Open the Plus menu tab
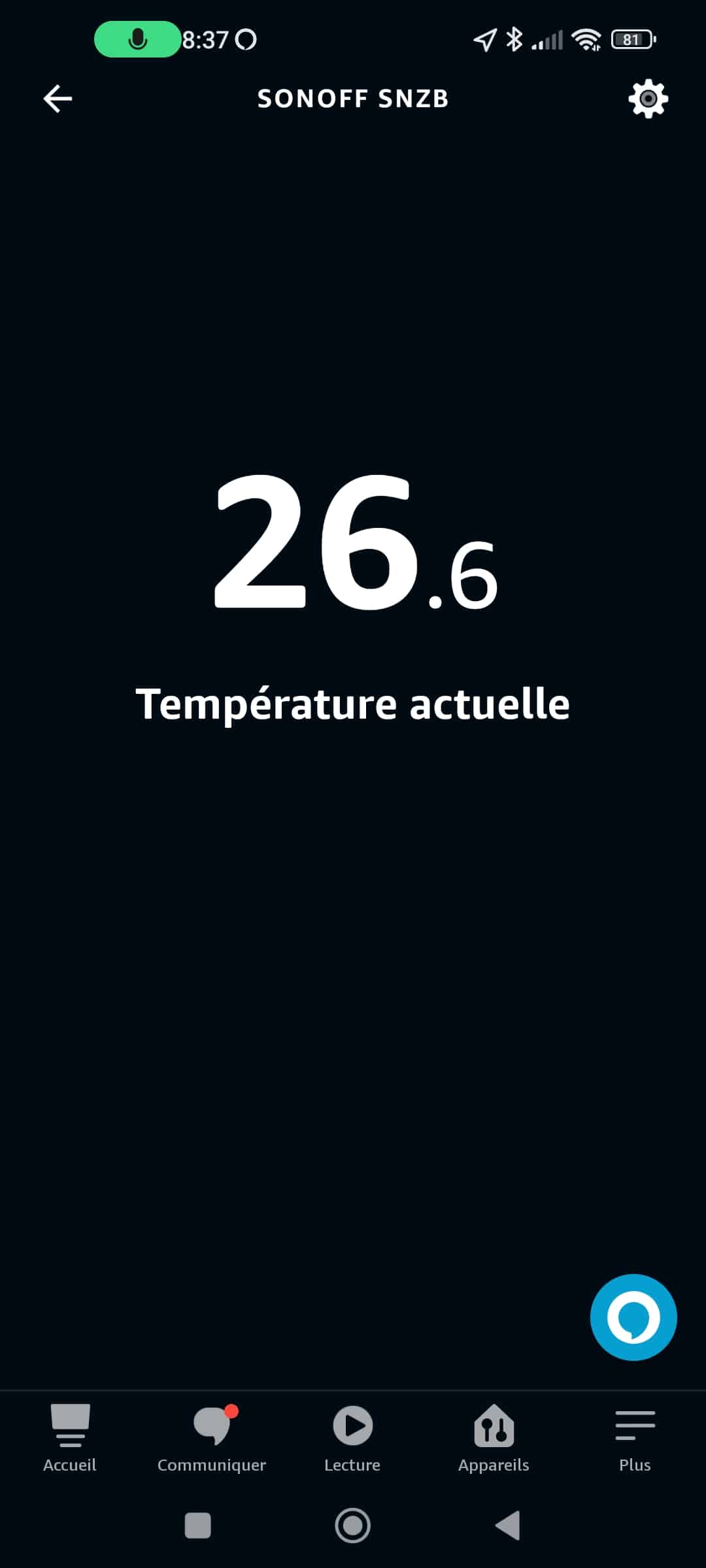This screenshot has width=706, height=1568. 635,1438
